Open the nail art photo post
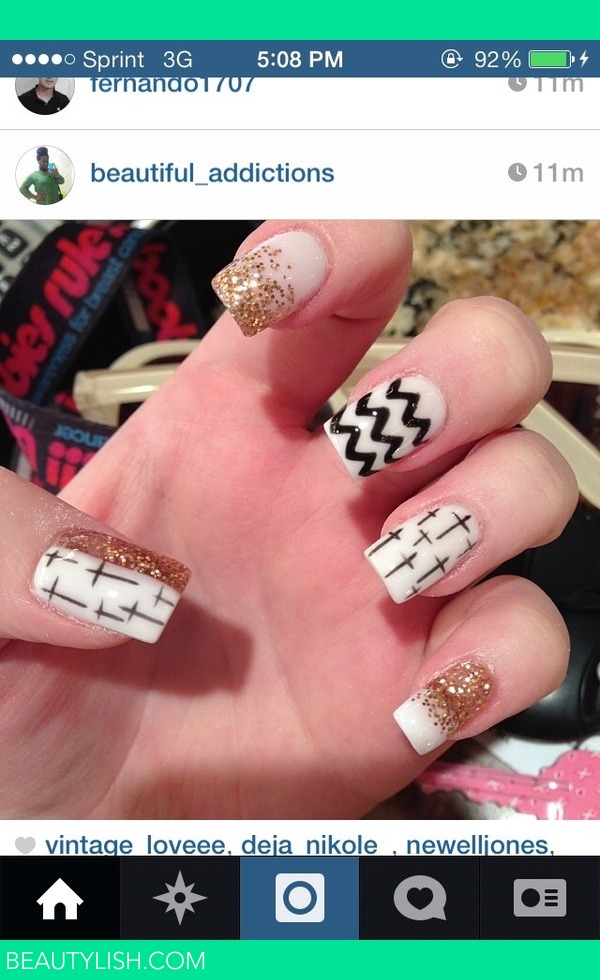 300,520
